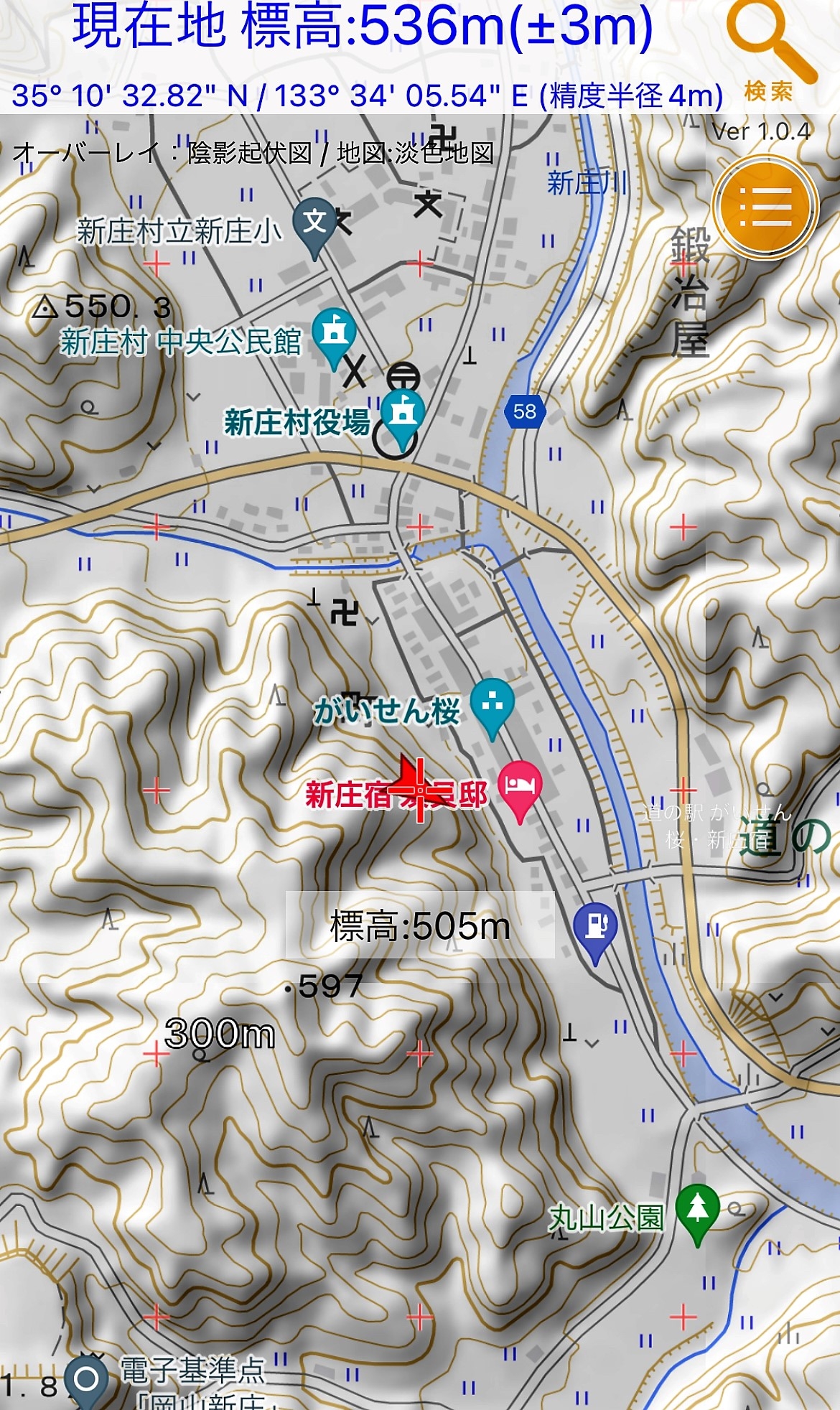840x1410 pixels.
Task: Open the orange list menu button
Action: (x=765, y=208)
